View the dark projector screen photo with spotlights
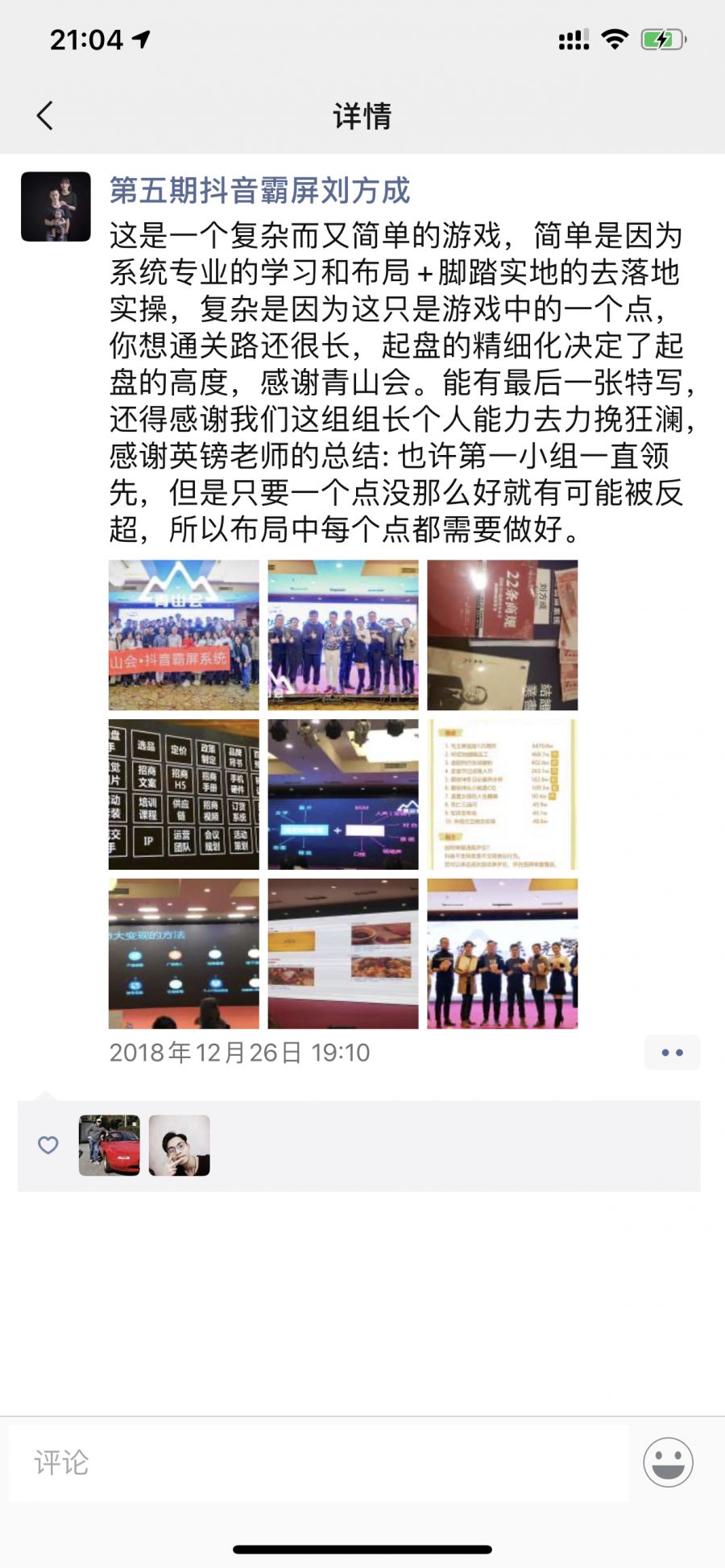This screenshot has width=725, height=1568. point(343,794)
